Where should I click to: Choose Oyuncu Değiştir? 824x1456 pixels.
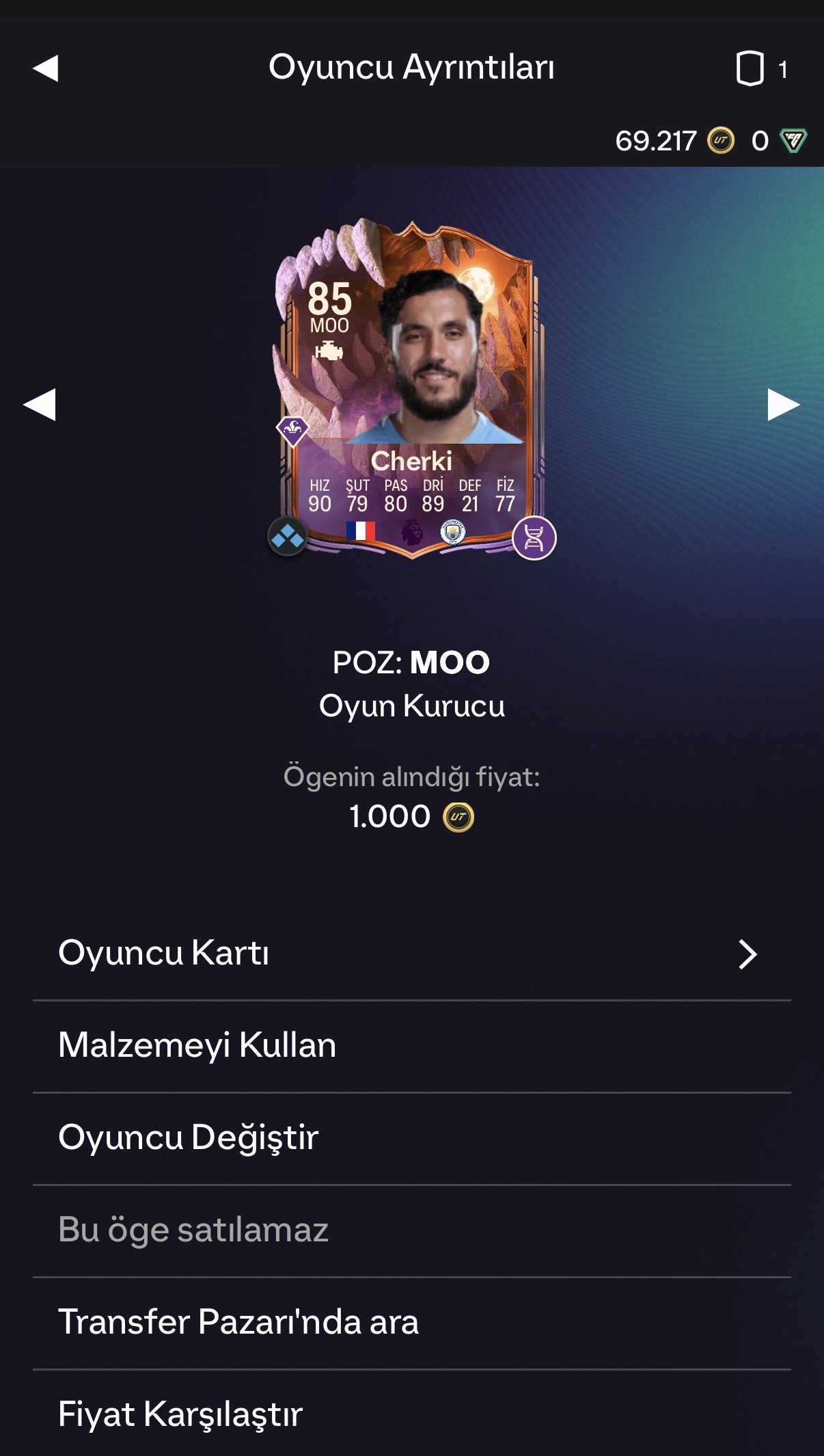pos(411,1138)
